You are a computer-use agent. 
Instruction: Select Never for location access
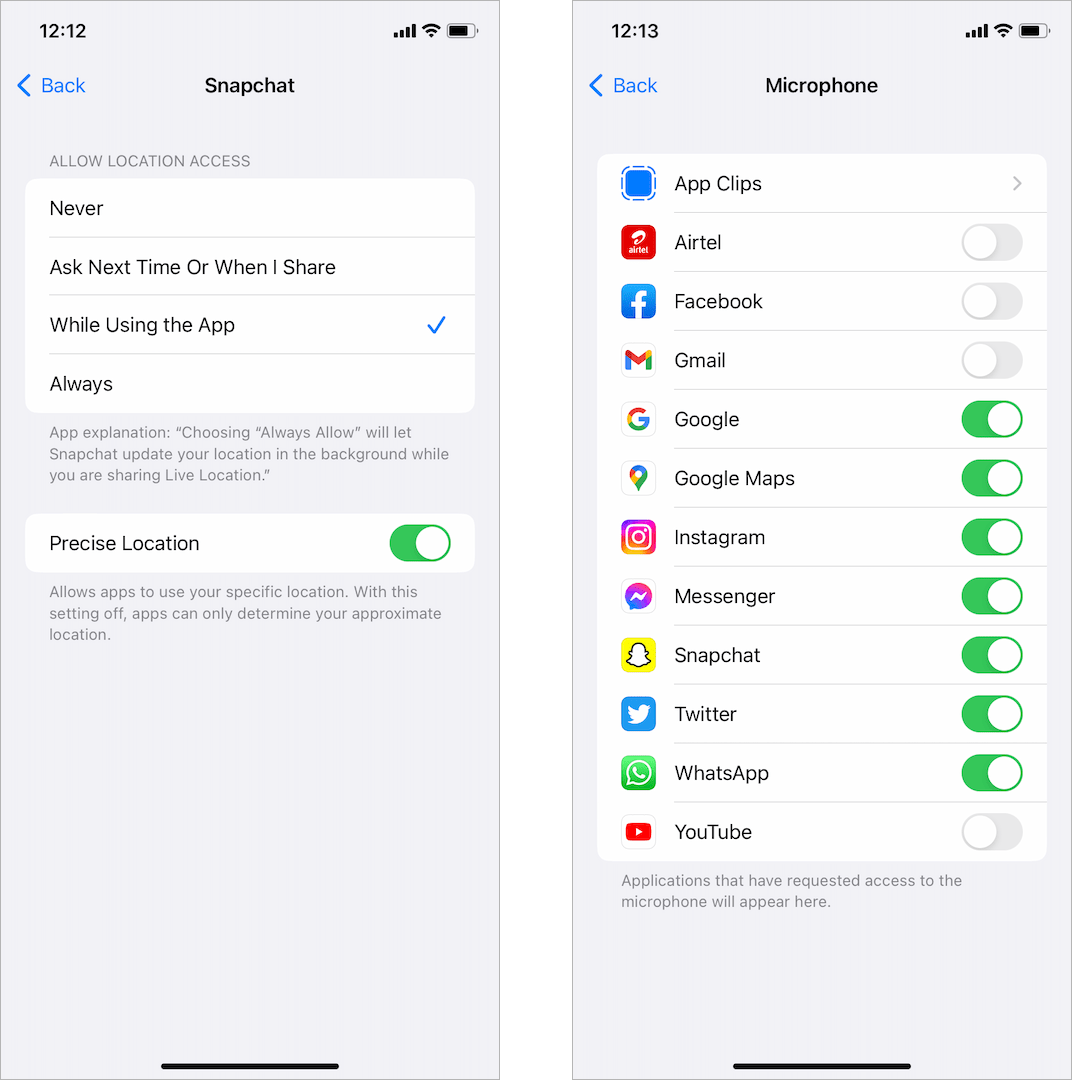click(250, 208)
